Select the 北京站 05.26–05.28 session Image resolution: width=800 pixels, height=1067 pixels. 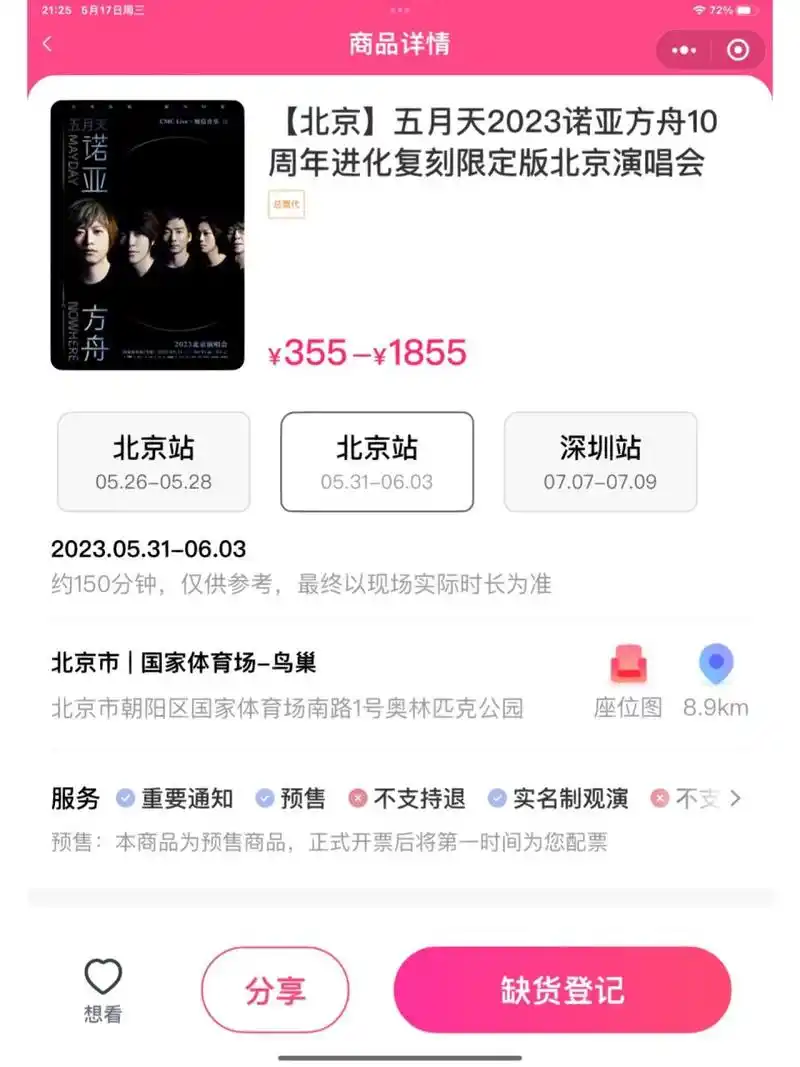[x=153, y=461]
